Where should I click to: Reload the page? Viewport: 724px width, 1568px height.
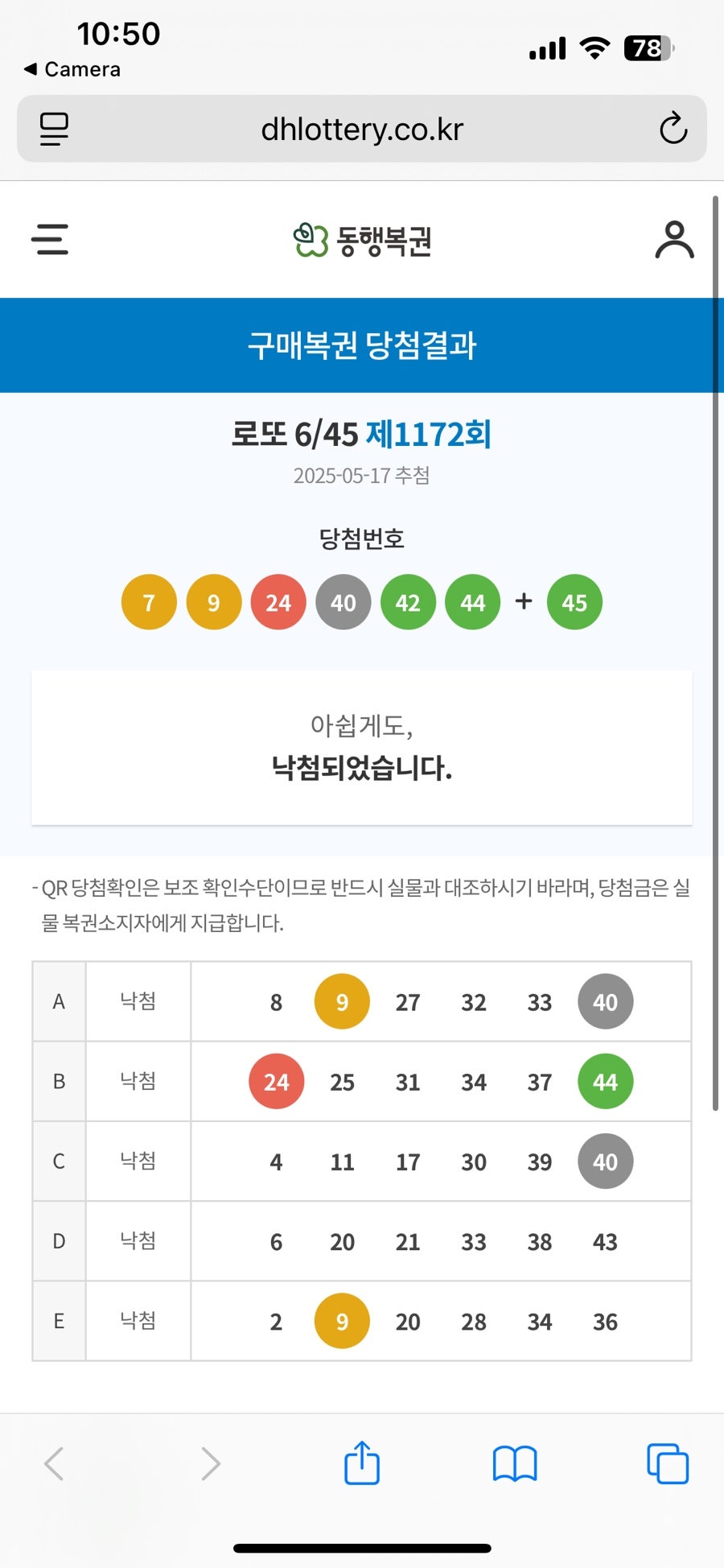click(x=673, y=129)
